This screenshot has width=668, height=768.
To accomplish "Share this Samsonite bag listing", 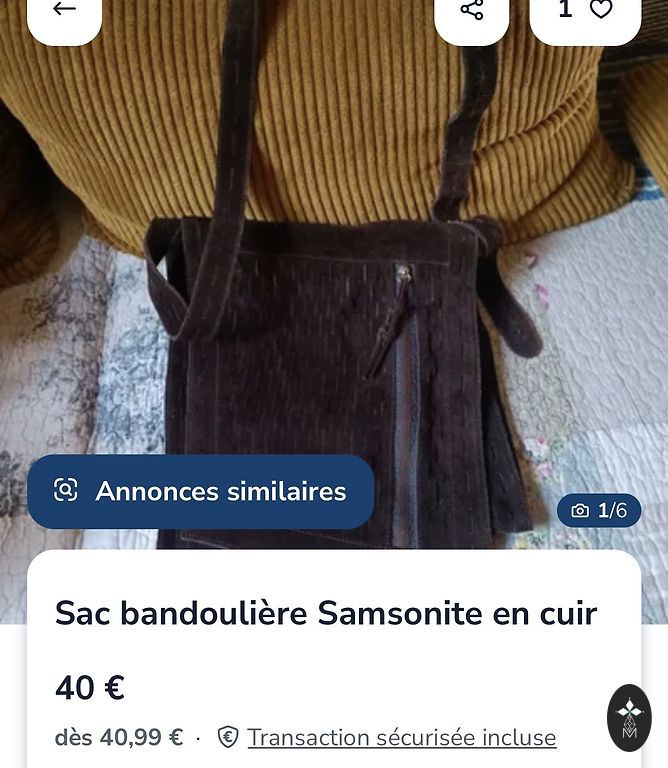I will pos(471,10).
